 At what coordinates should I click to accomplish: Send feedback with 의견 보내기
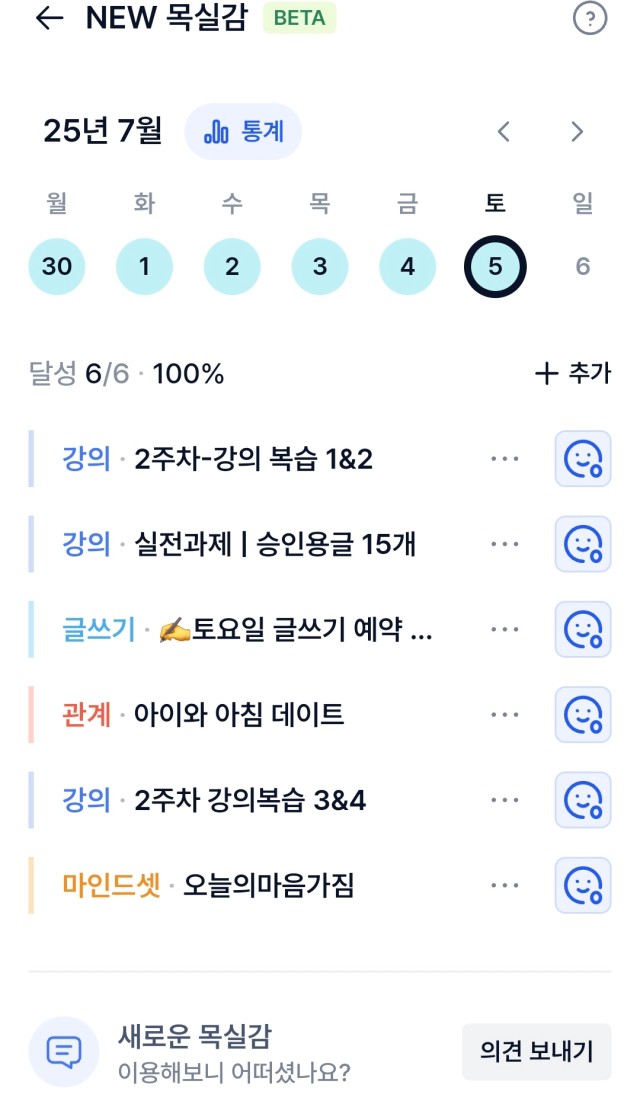[x=537, y=1051]
